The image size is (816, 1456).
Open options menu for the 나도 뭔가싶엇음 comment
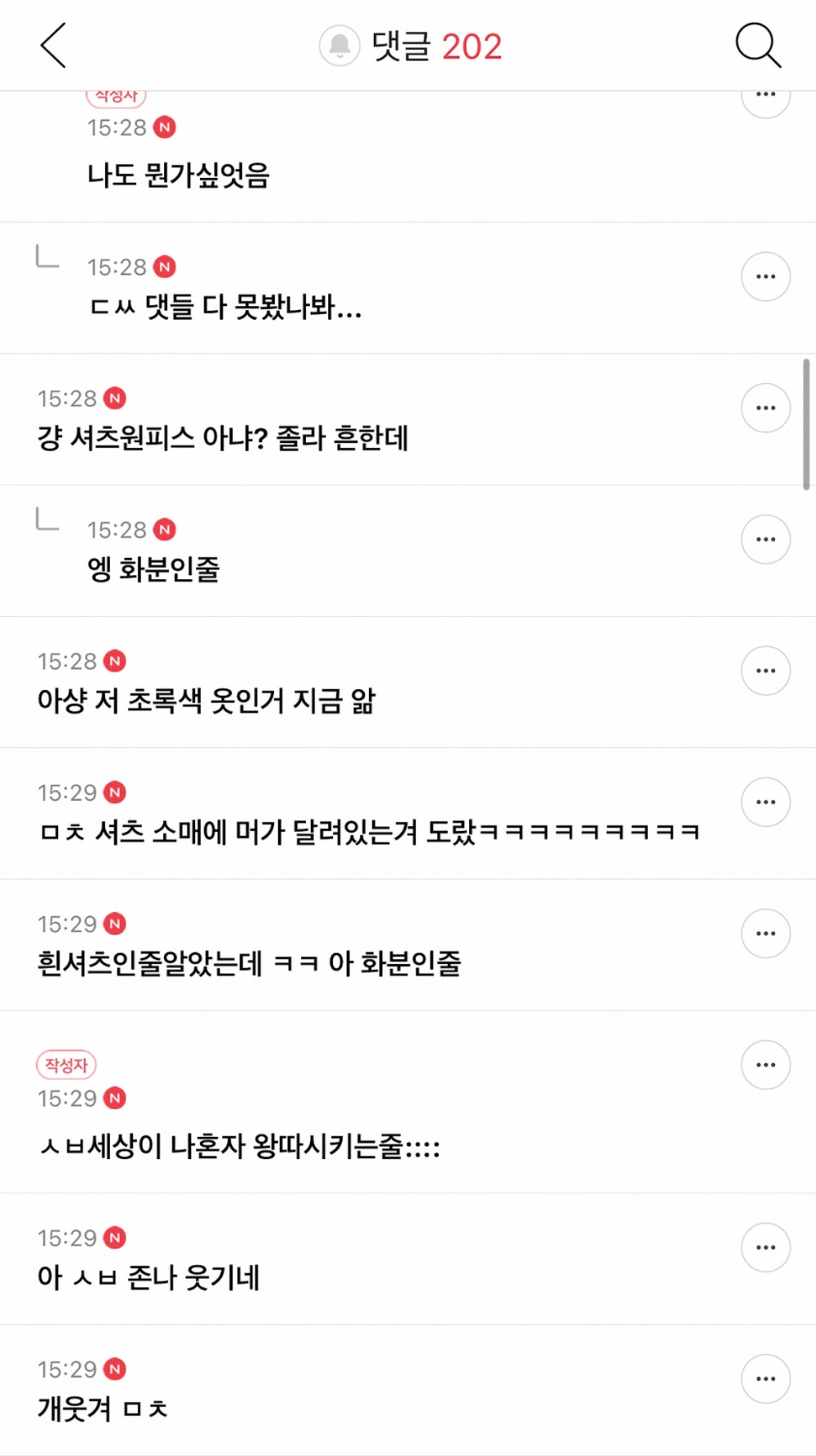[765, 95]
